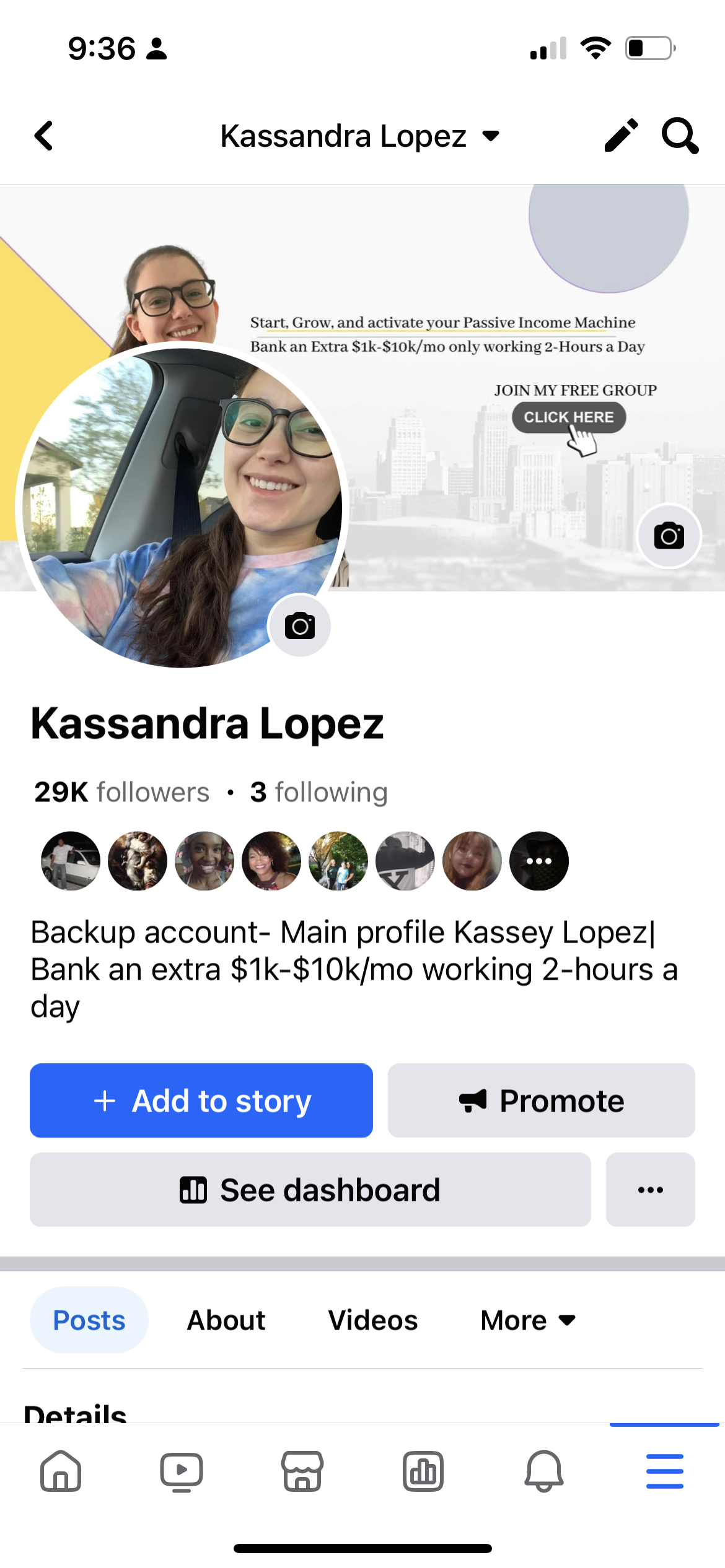Update profile picture via camera icon
The width and height of the screenshot is (725, 1568).
(x=300, y=625)
